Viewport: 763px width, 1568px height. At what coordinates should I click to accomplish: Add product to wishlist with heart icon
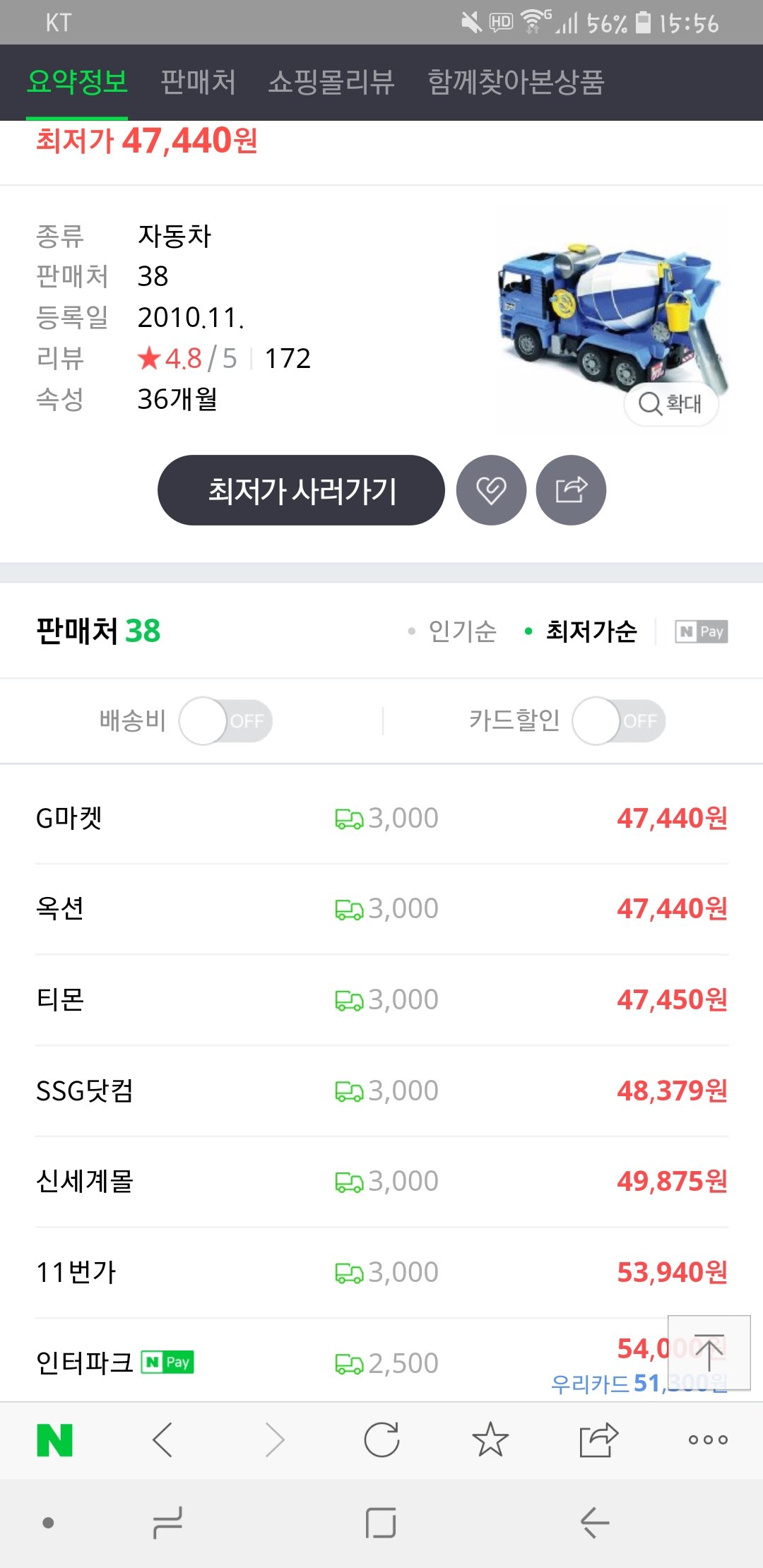[x=491, y=490]
